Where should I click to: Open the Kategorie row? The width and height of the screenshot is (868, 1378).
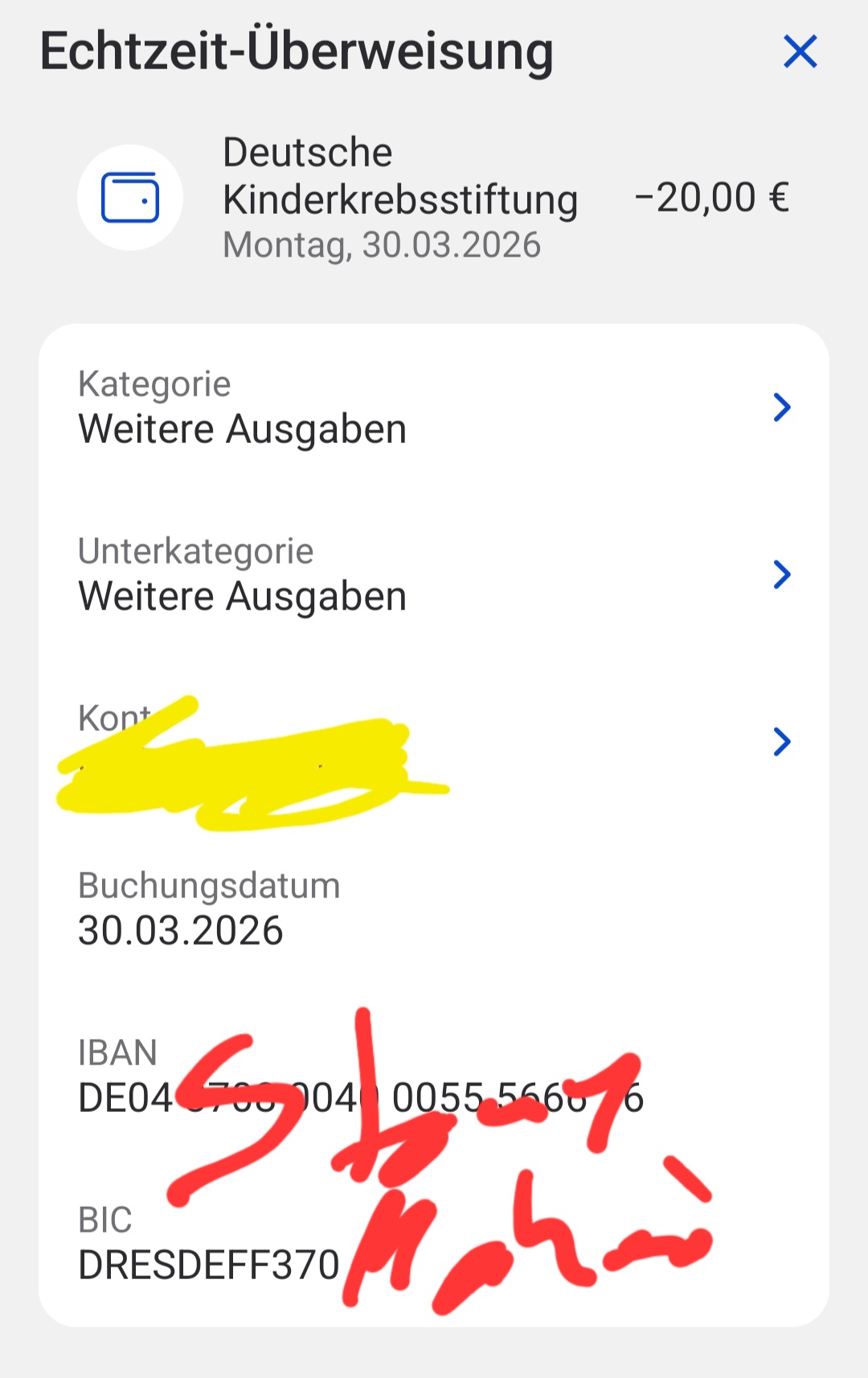pos(434,408)
